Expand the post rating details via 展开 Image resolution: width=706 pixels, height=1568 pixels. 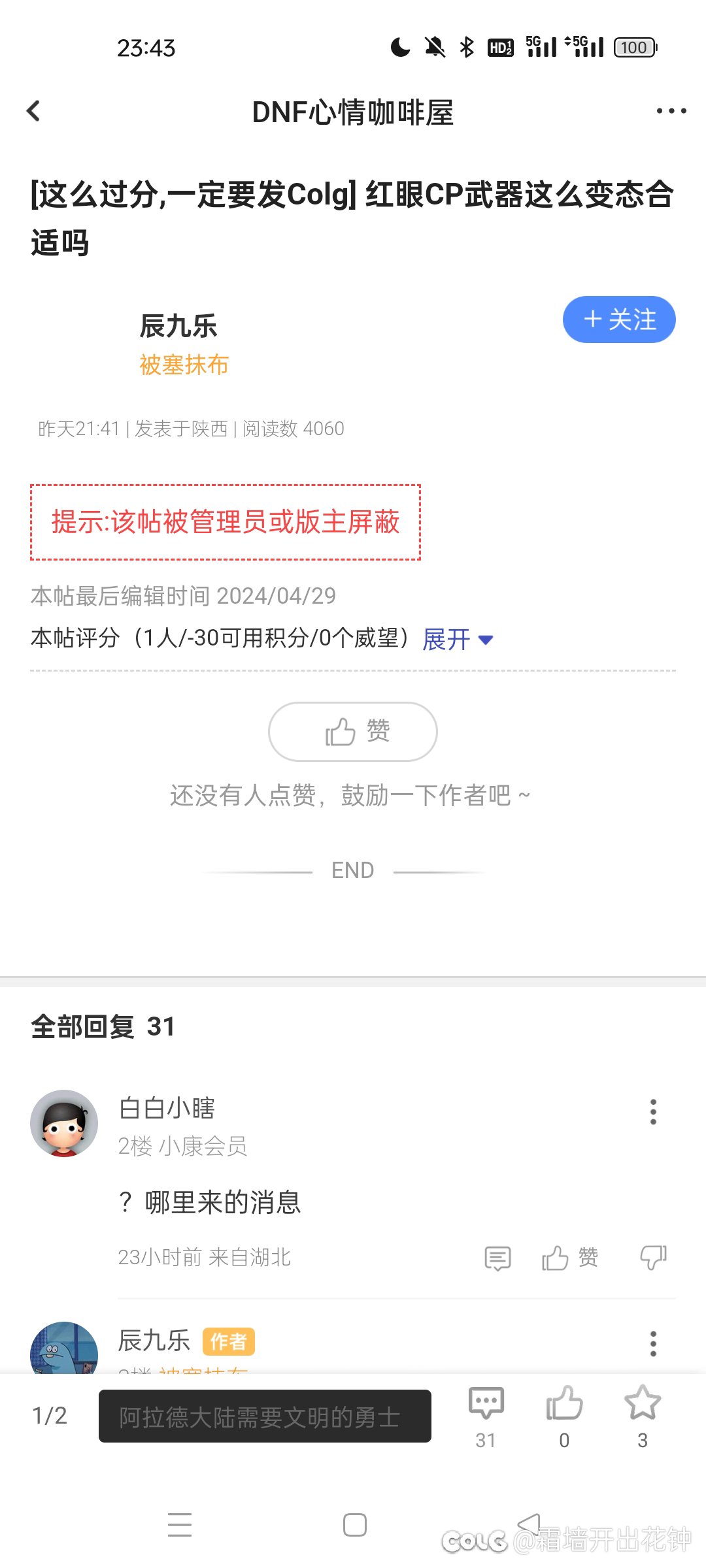point(458,639)
